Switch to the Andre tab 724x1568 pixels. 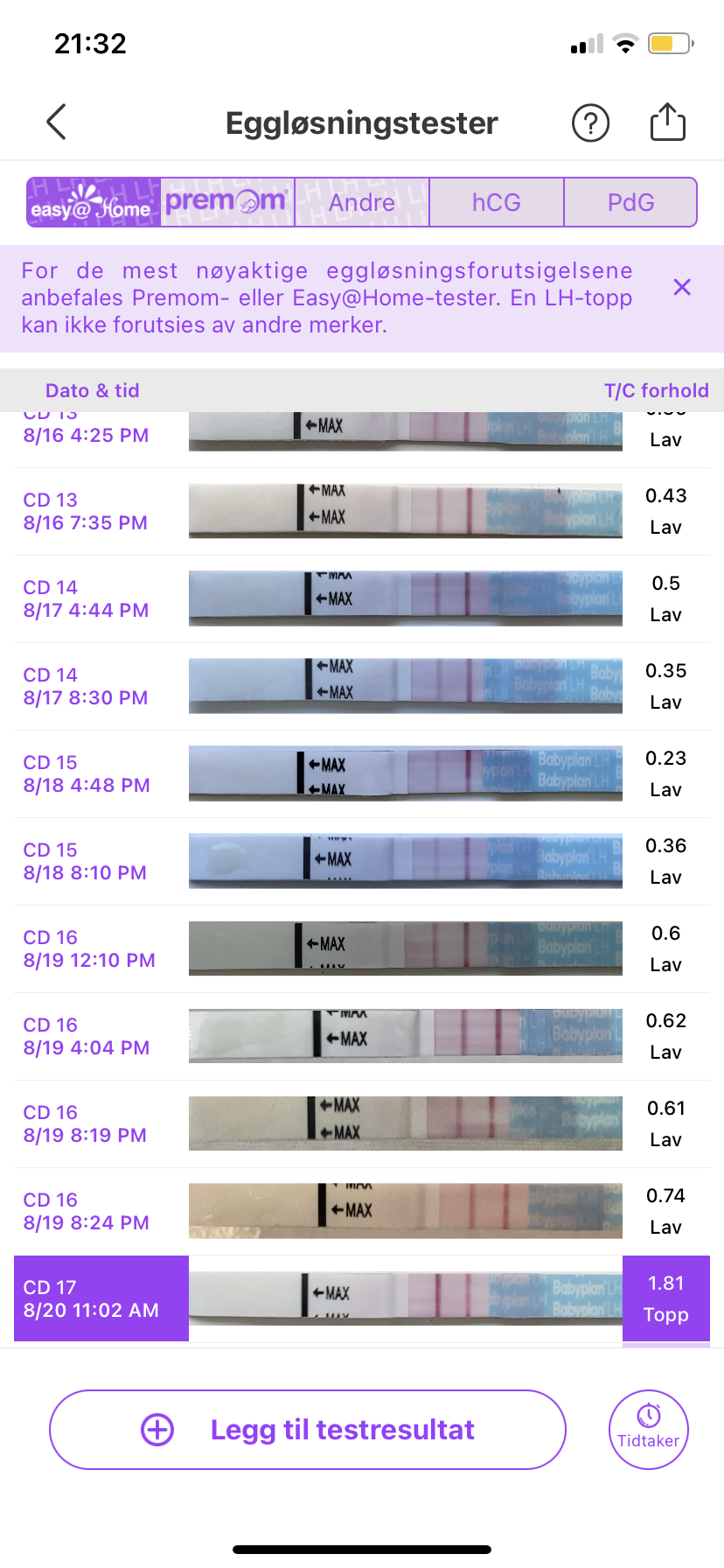pyautogui.click(x=362, y=202)
